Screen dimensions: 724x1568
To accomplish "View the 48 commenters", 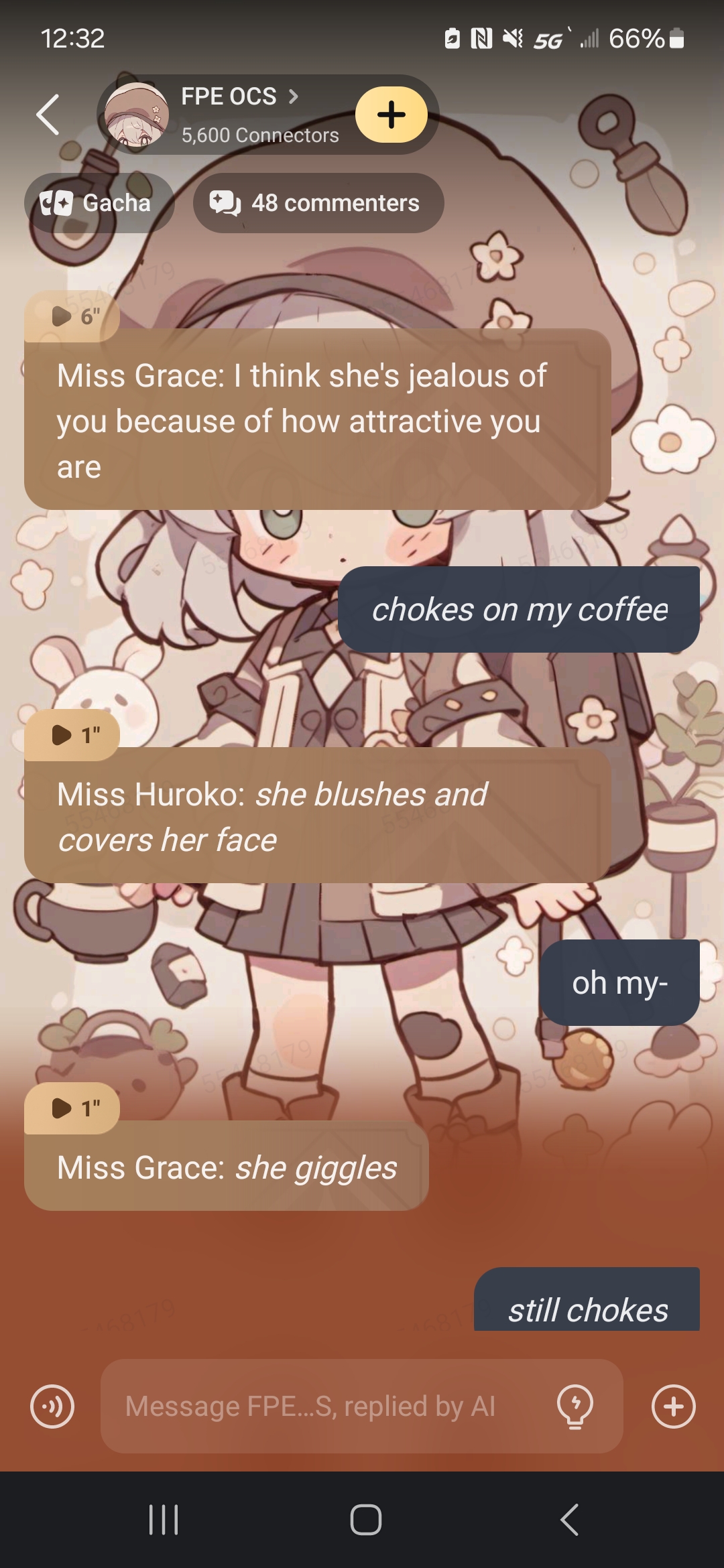I will pos(318,203).
